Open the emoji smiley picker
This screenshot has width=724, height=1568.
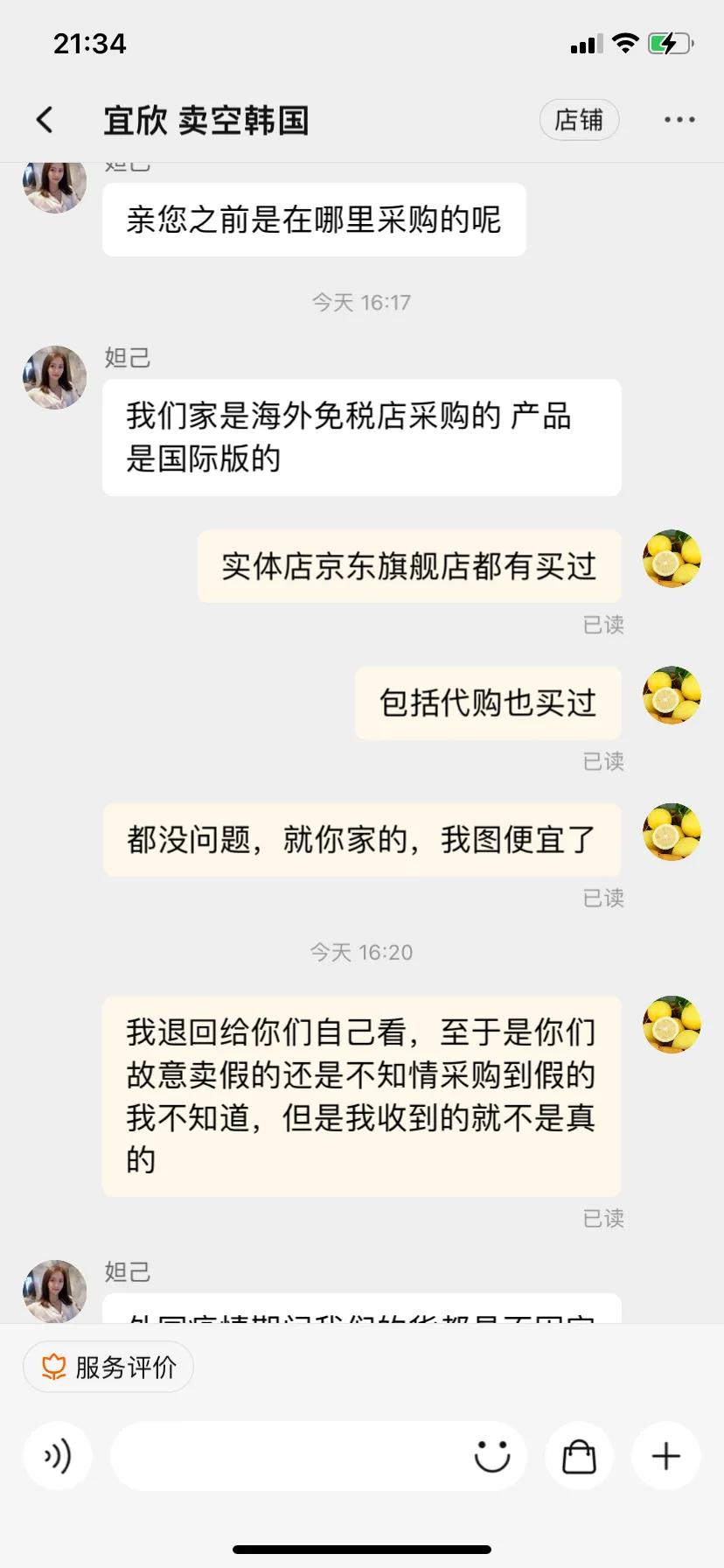(x=491, y=1455)
